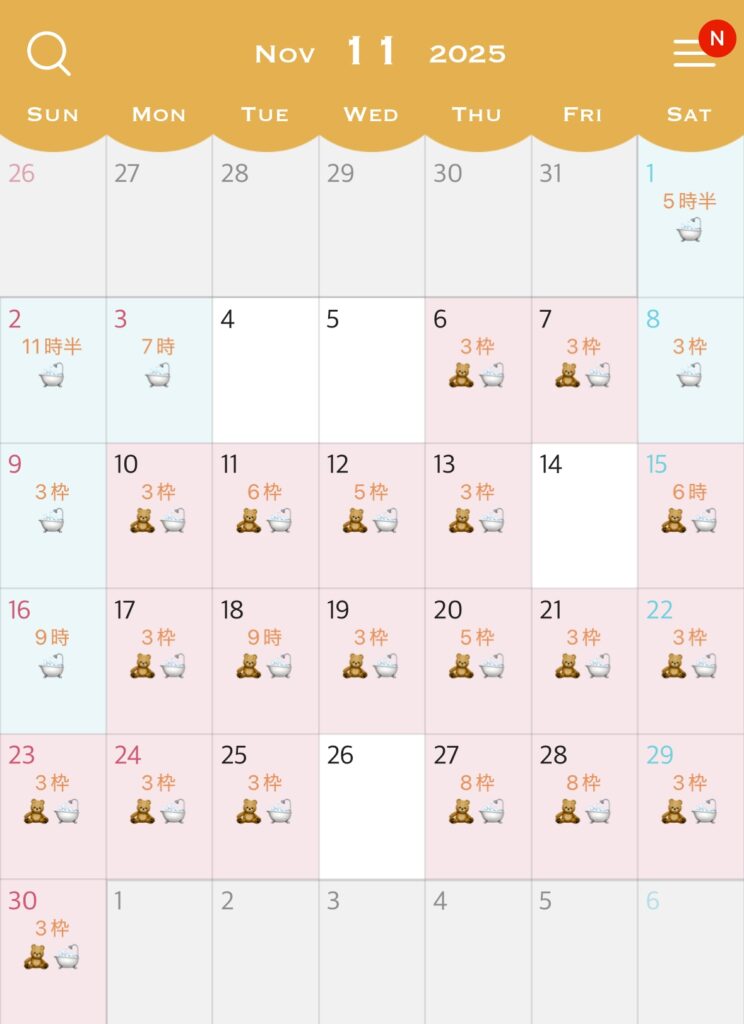Image resolution: width=744 pixels, height=1024 pixels.
Task: Select November 12 with 5枠
Action: [371, 515]
